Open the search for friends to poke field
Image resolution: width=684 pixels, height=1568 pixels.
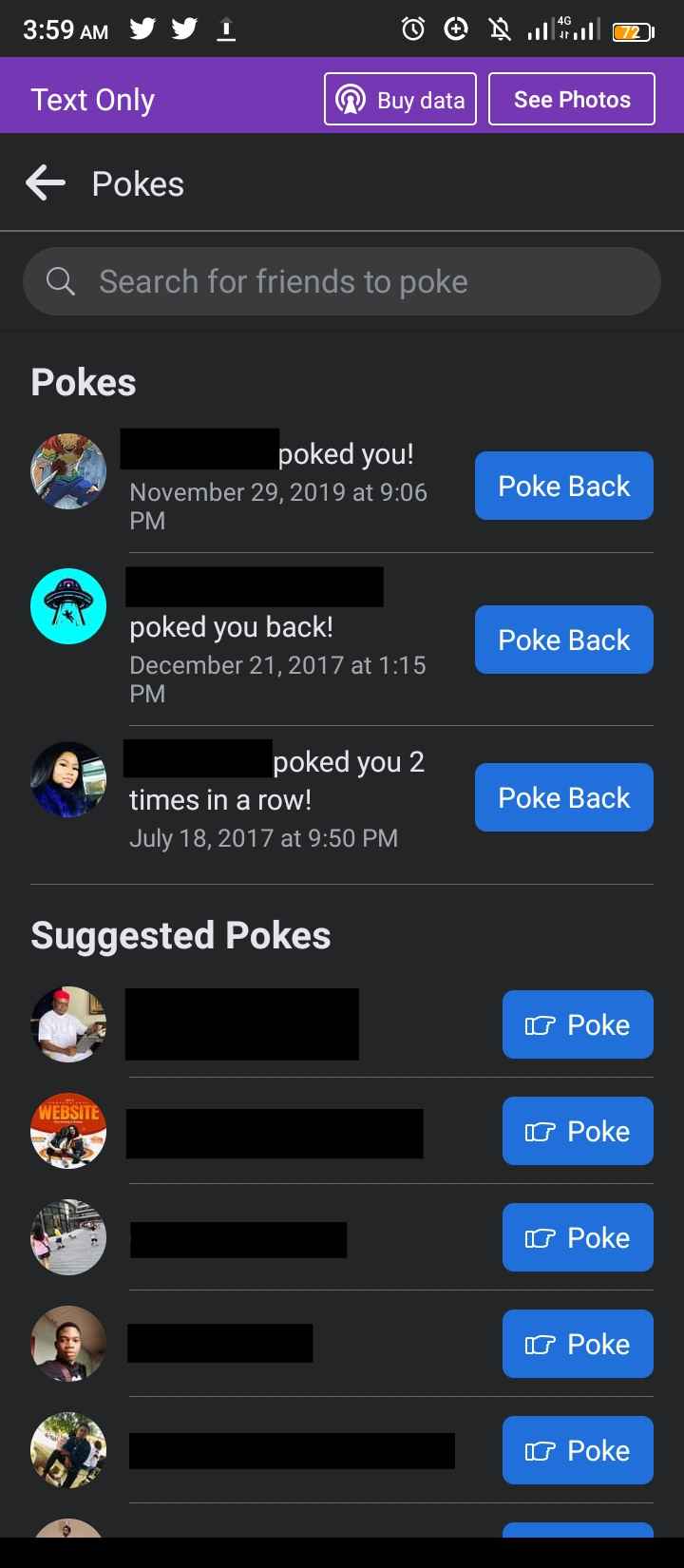pyautogui.click(x=342, y=281)
